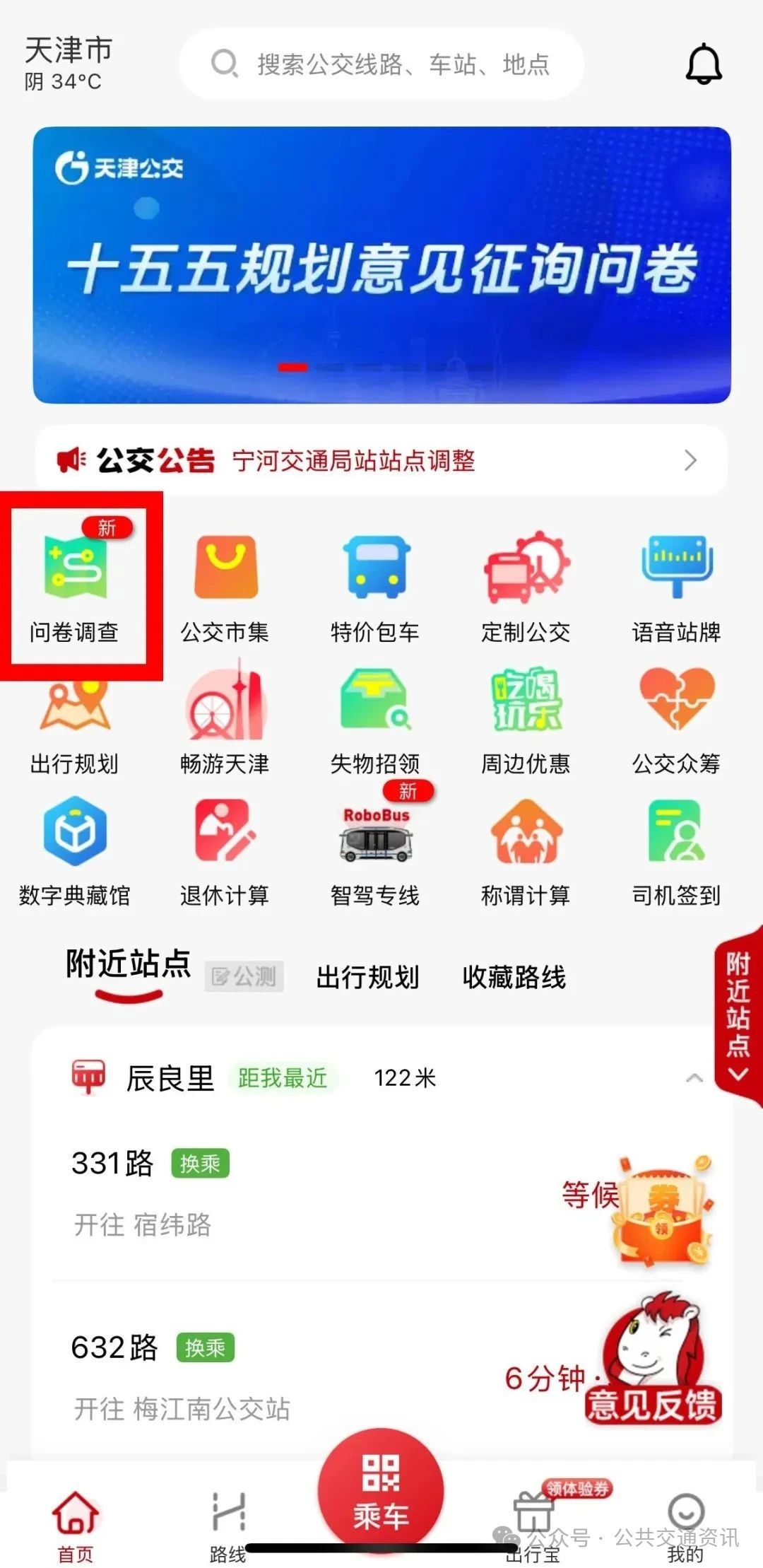The image size is (763, 1568).
Task: Open the 十五五规划 questionnaire banner
Action: pyautogui.click(x=381, y=265)
